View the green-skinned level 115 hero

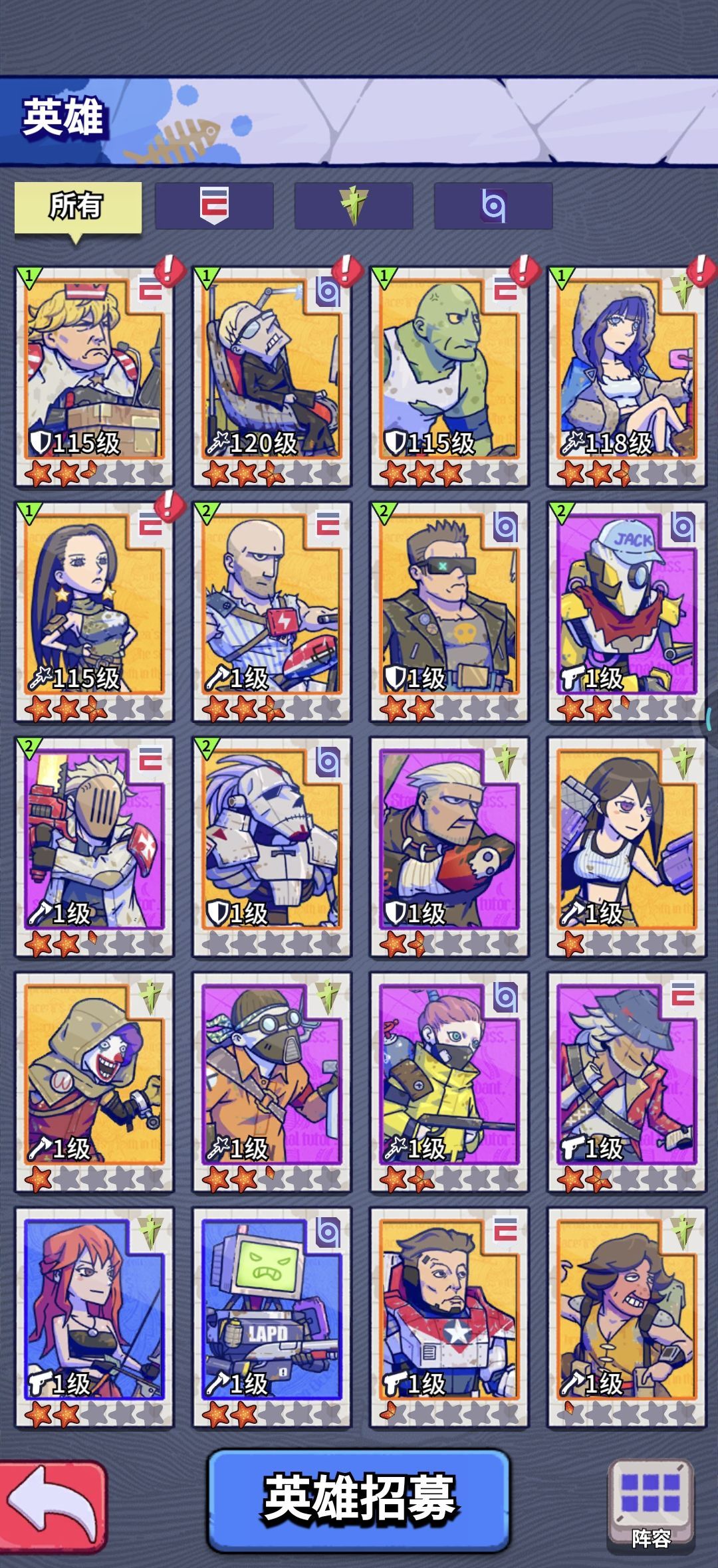click(x=449, y=375)
